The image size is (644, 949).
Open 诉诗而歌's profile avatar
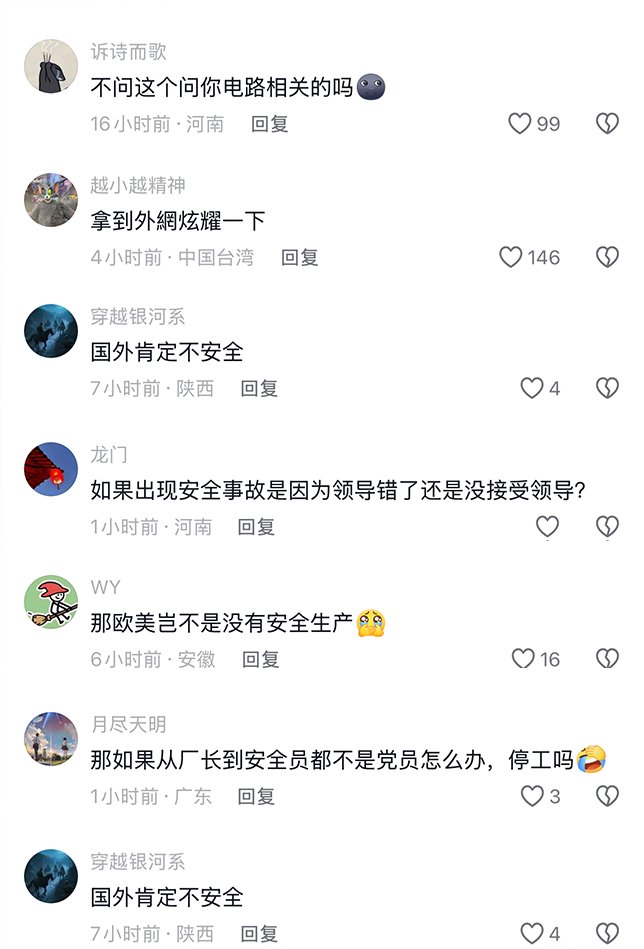click(51, 67)
